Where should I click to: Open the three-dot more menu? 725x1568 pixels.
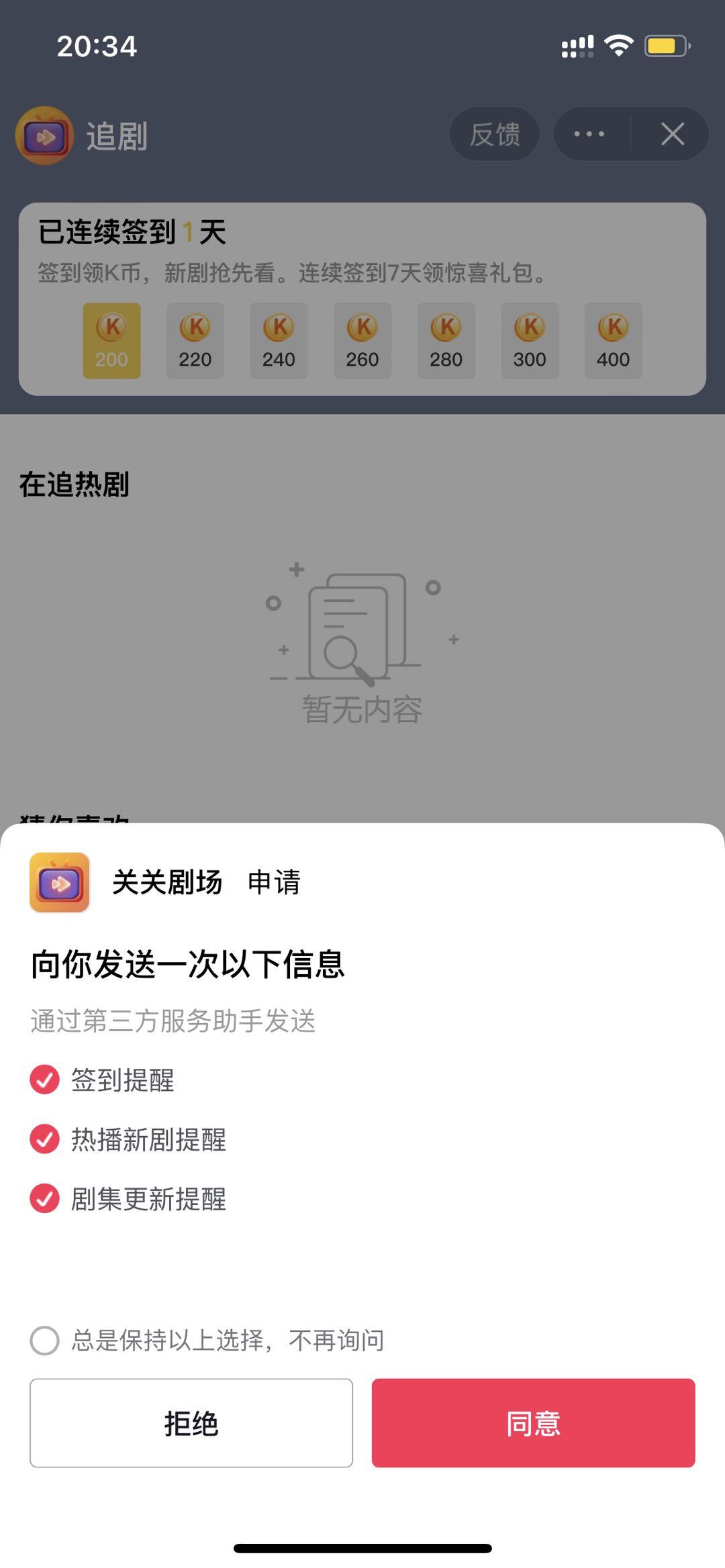click(589, 134)
